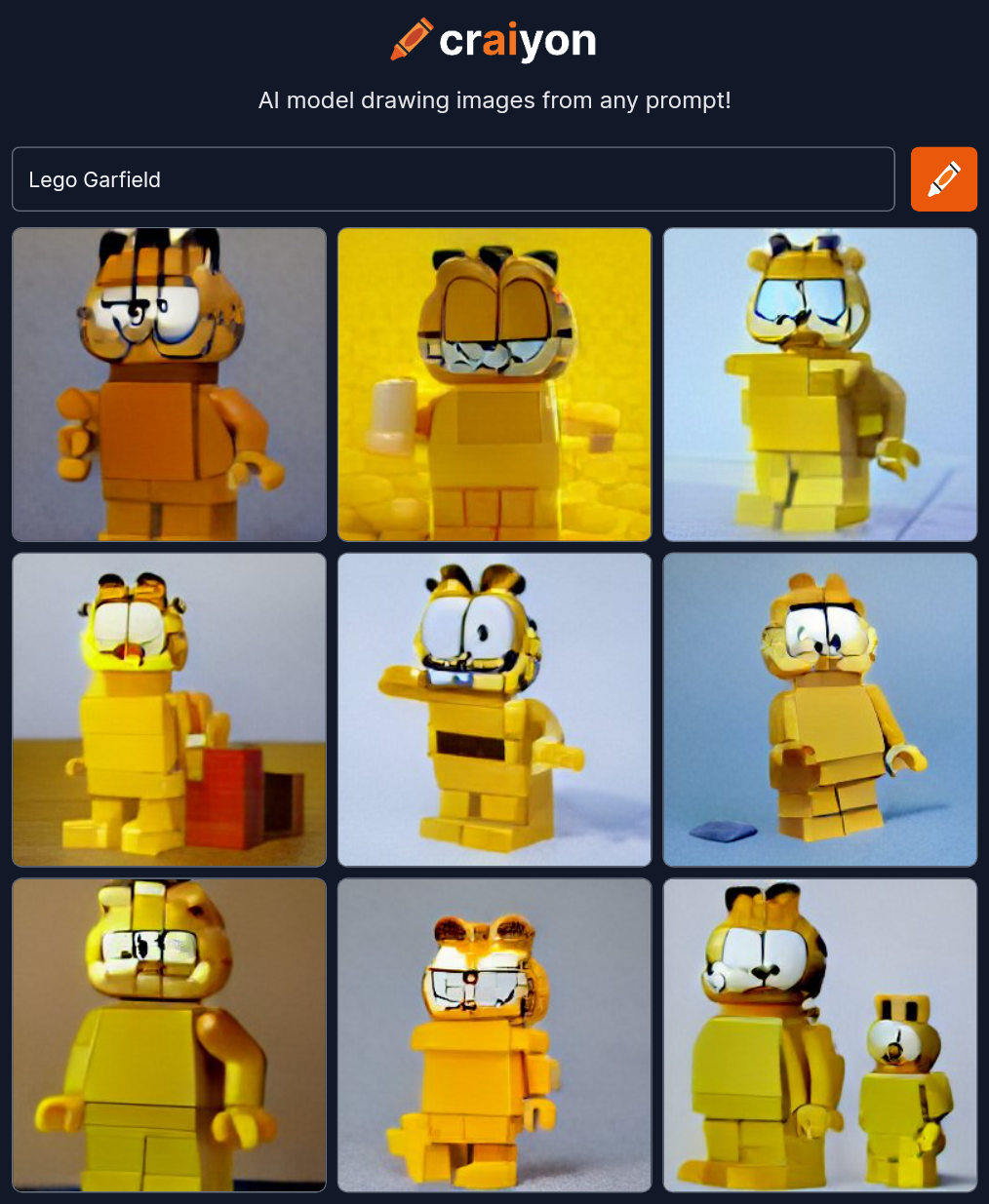The width and height of the screenshot is (989, 1204).
Task: Tap the prompt field containing Lego Garfield
Action: [x=453, y=179]
